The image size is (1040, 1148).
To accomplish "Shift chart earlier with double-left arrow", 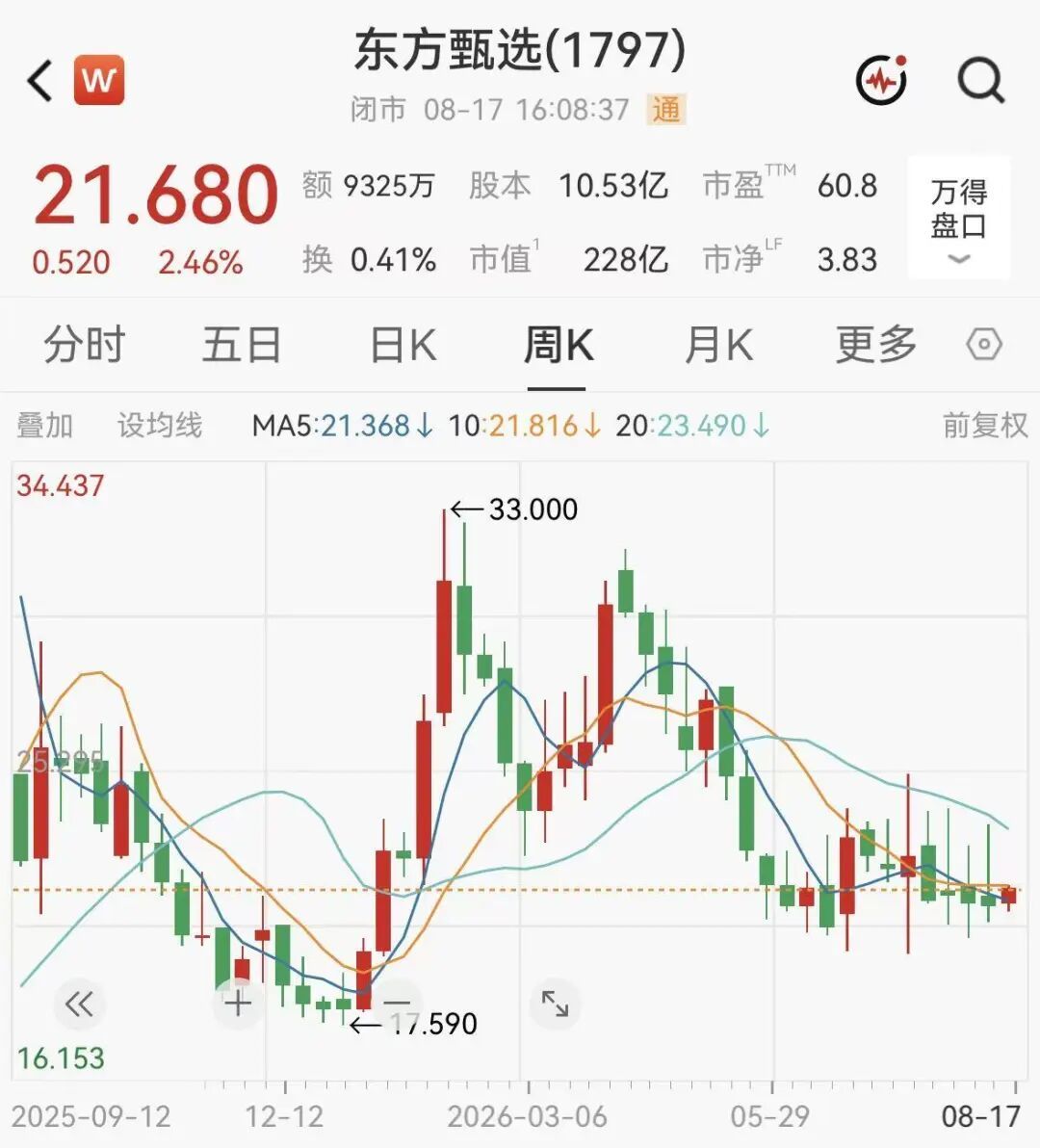I will tap(80, 1004).
